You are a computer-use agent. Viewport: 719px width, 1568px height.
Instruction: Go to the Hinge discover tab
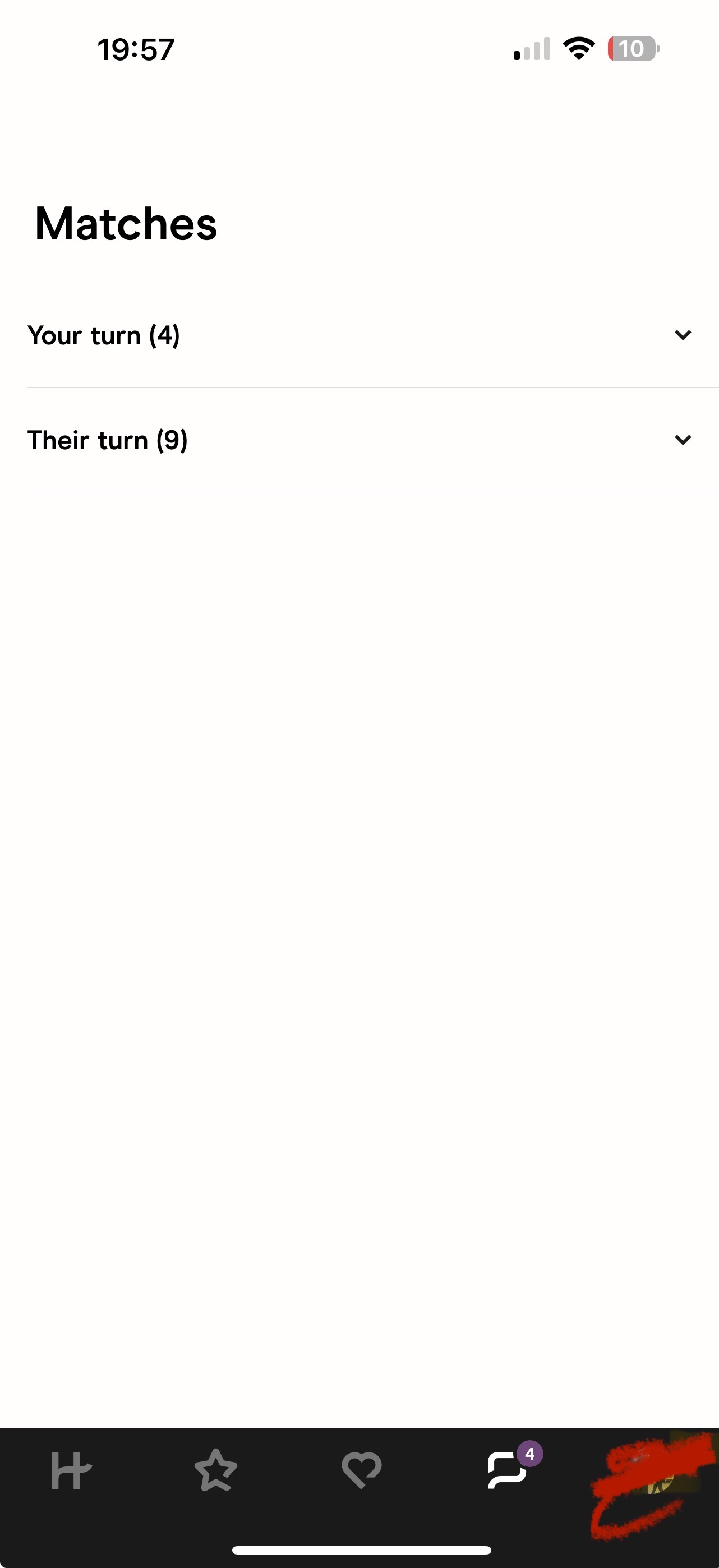[71, 1470]
